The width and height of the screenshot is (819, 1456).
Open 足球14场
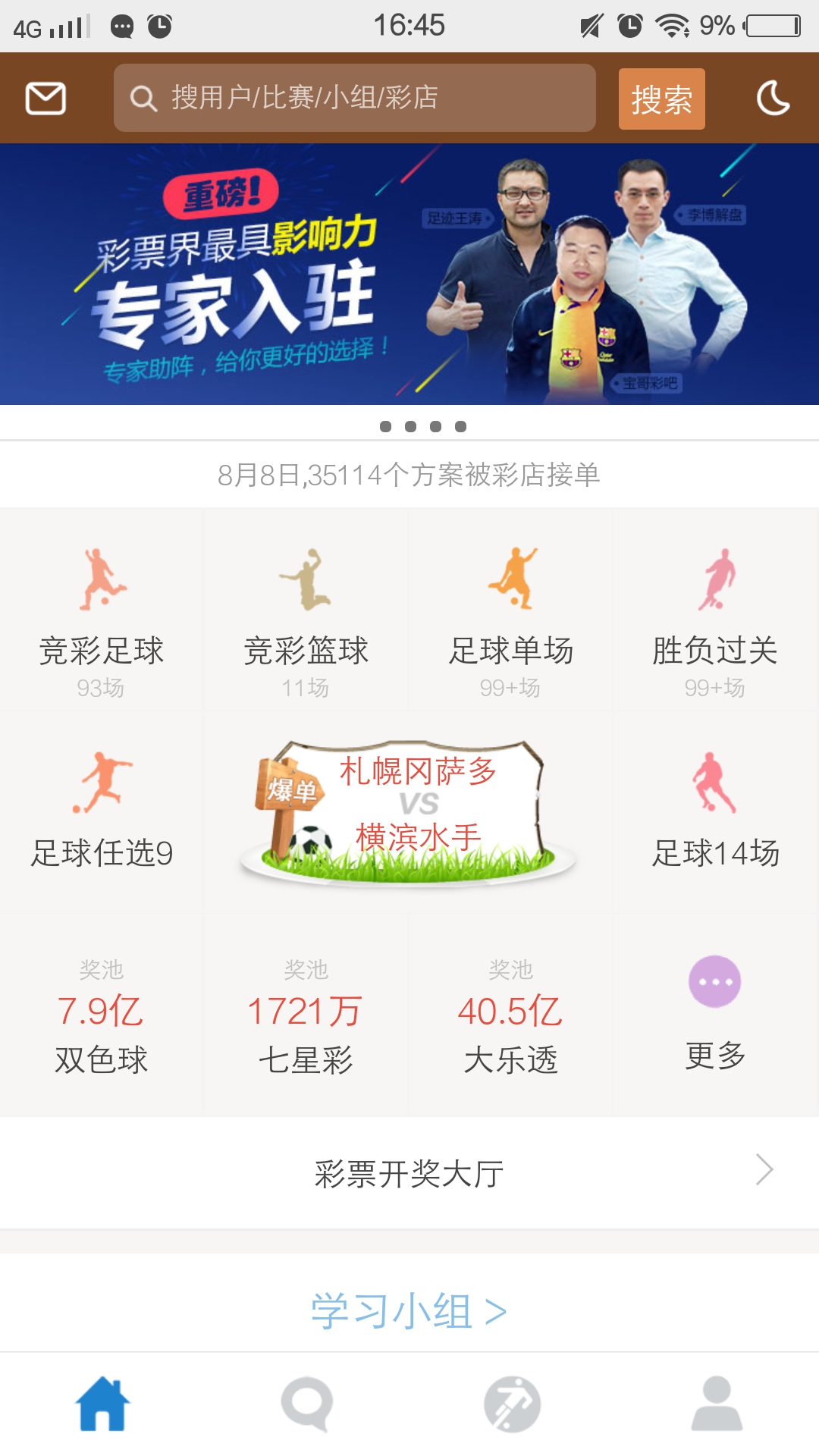click(x=715, y=811)
